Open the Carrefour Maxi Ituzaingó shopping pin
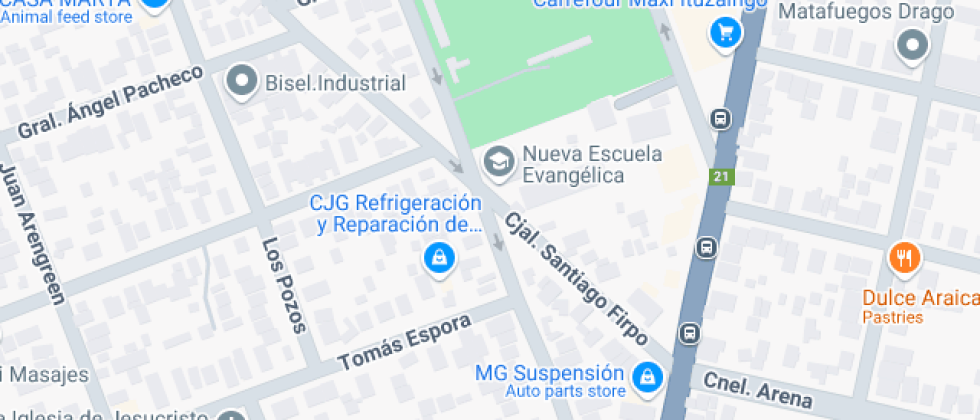 click(x=725, y=34)
